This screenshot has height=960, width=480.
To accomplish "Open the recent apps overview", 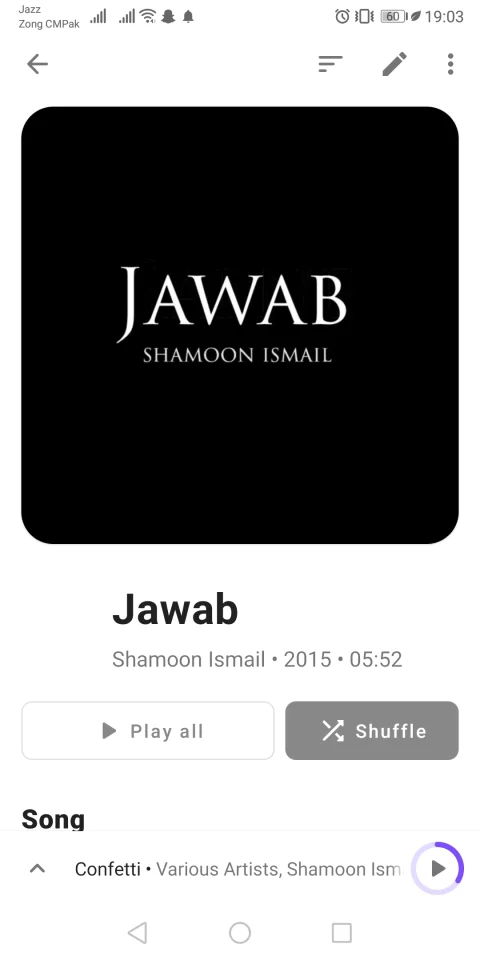I will (342, 933).
